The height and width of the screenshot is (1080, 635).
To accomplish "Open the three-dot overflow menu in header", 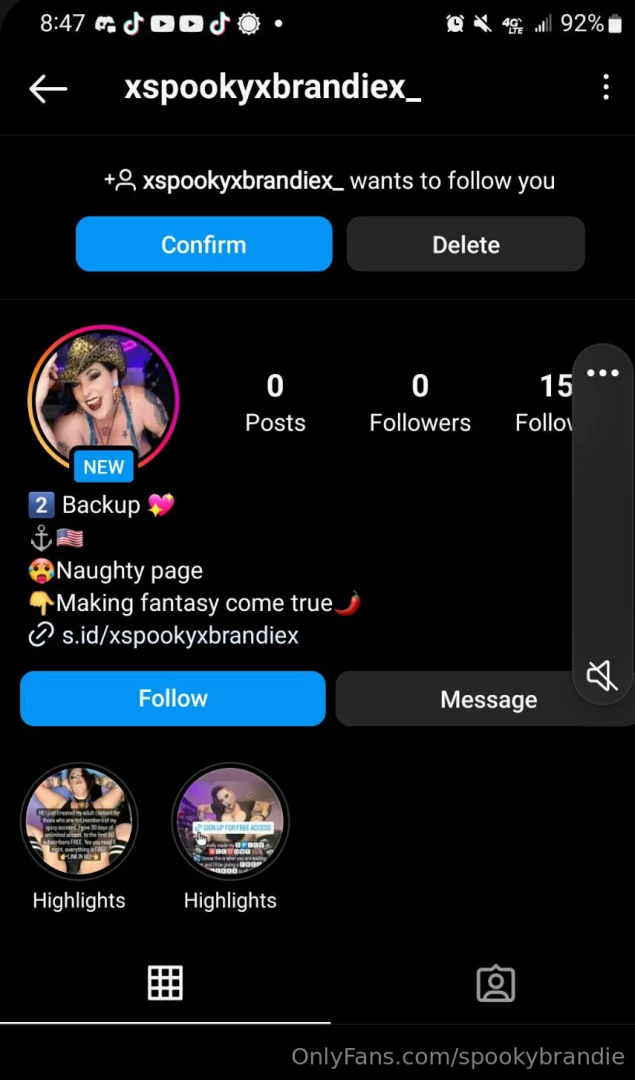I will 605,88.
